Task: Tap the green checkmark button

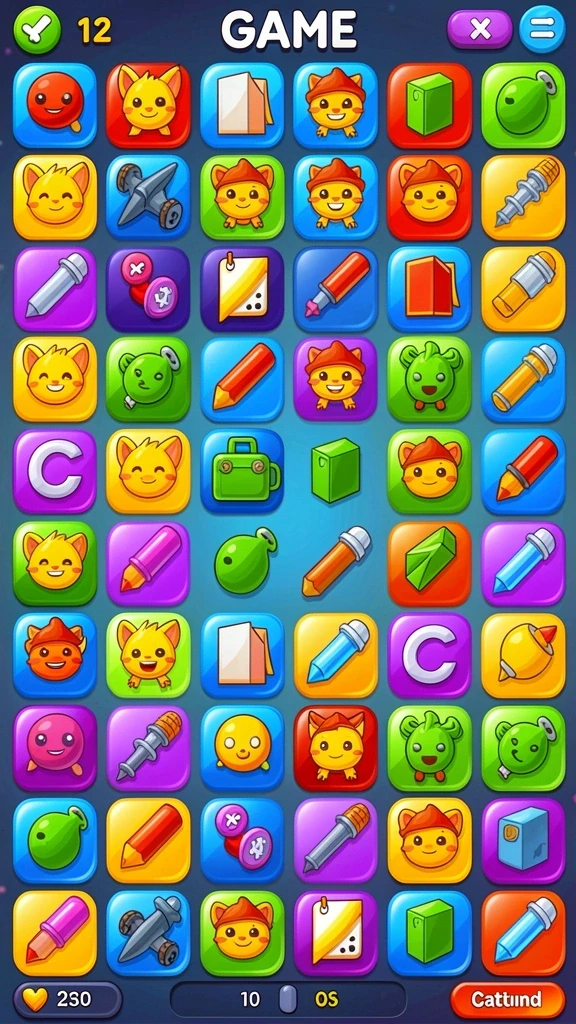Action: tap(37, 29)
